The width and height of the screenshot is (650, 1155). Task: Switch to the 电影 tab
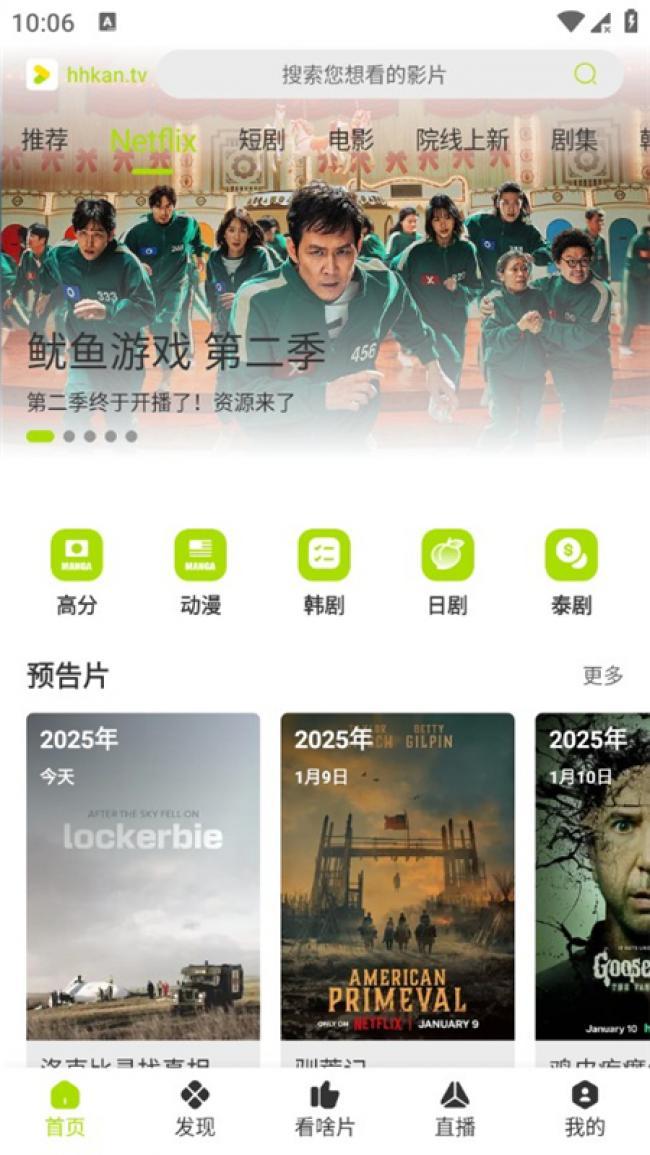click(351, 140)
